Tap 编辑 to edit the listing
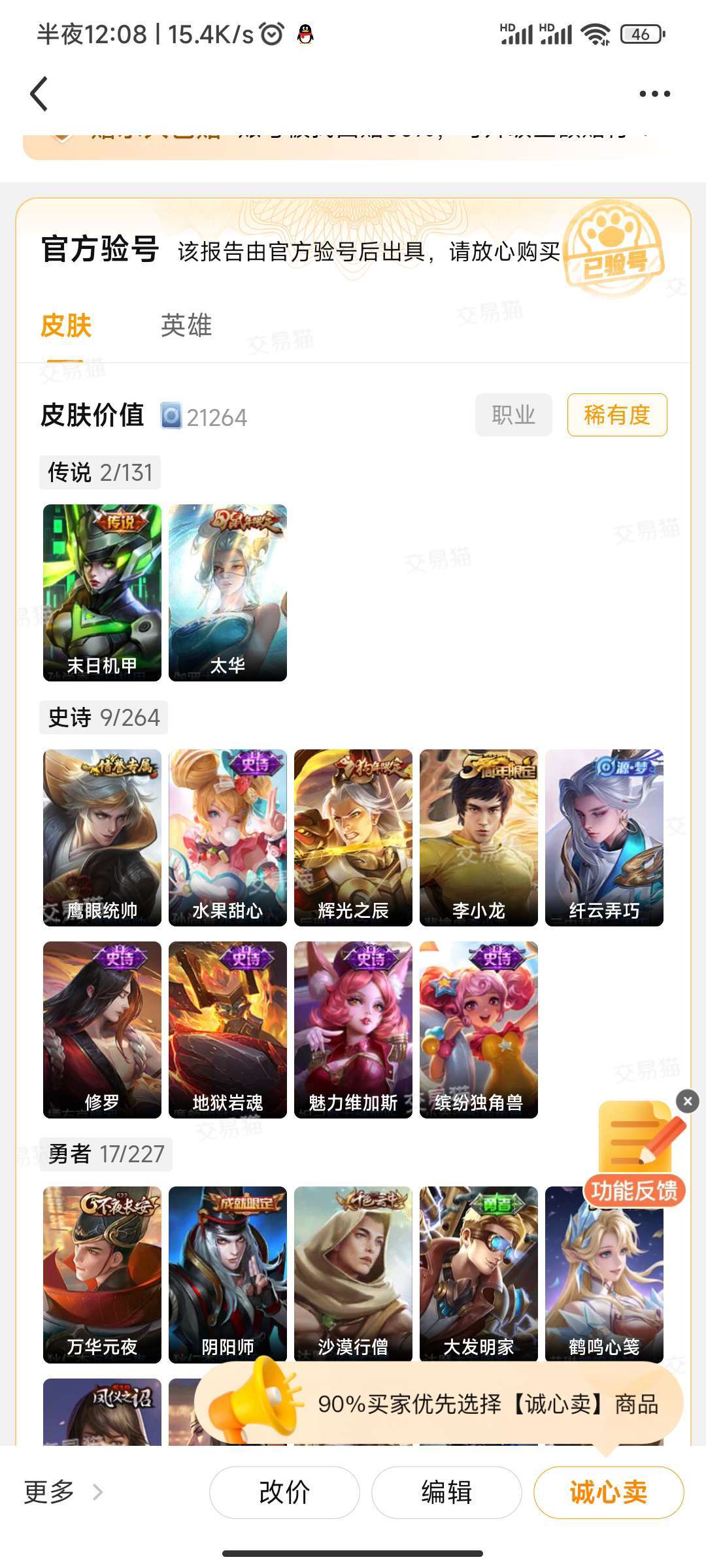Image resolution: width=706 pixels, height=1568 pixels. click(x=446, y=1492)
